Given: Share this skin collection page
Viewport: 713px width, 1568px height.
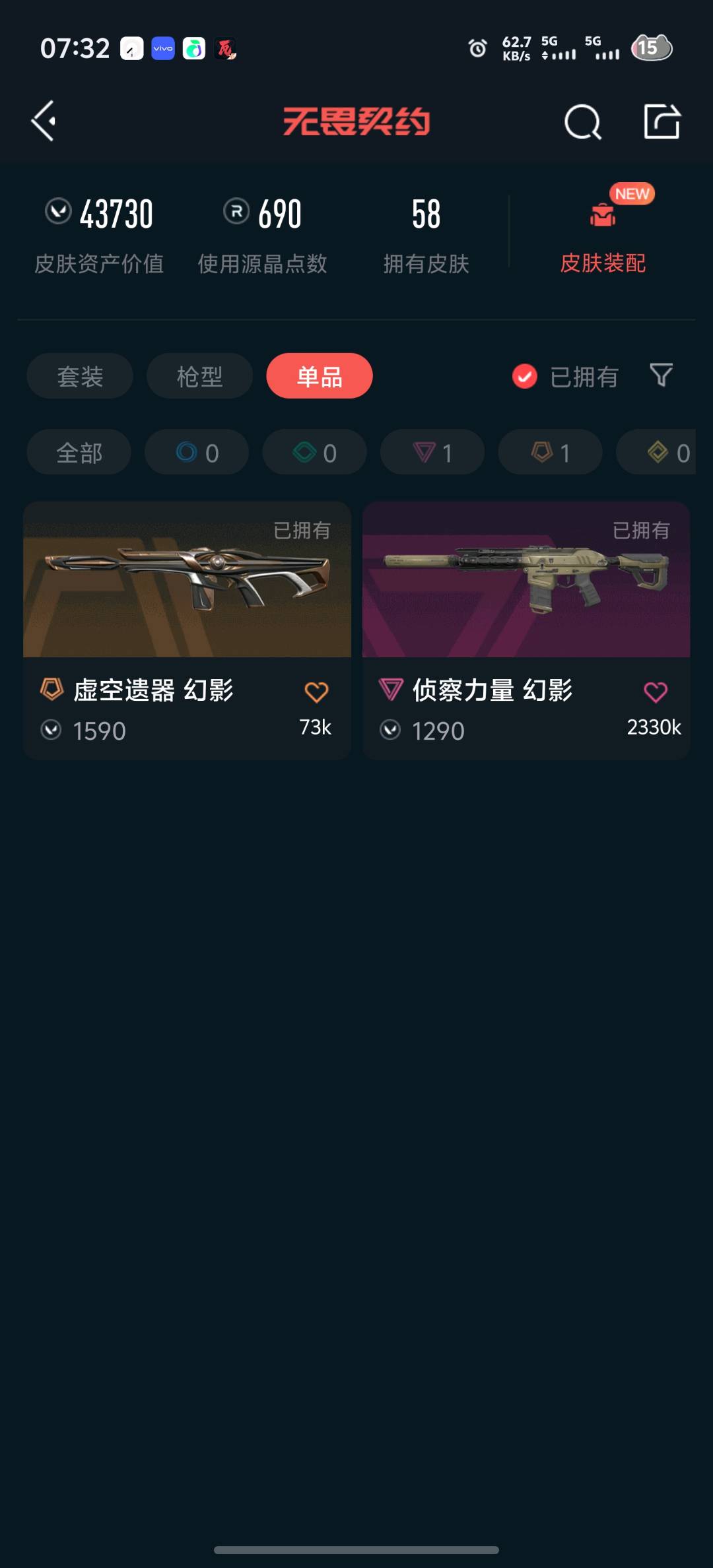Looking at the screenshot, I should (x=662, y=121).
